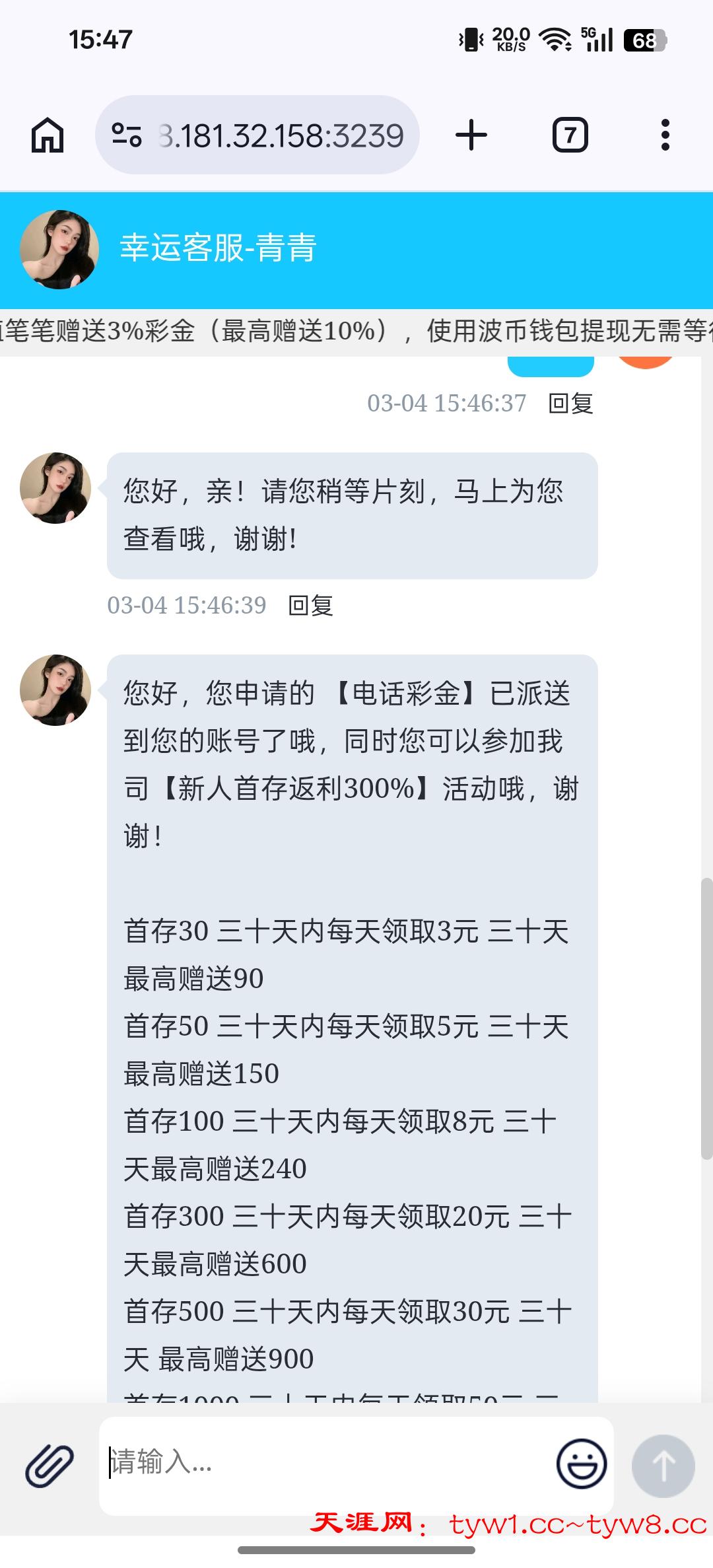Tap 回复 next to the 15:46:37 timestamp
This screenshot has height=1568, width=713.
click(x=571, y=403)
